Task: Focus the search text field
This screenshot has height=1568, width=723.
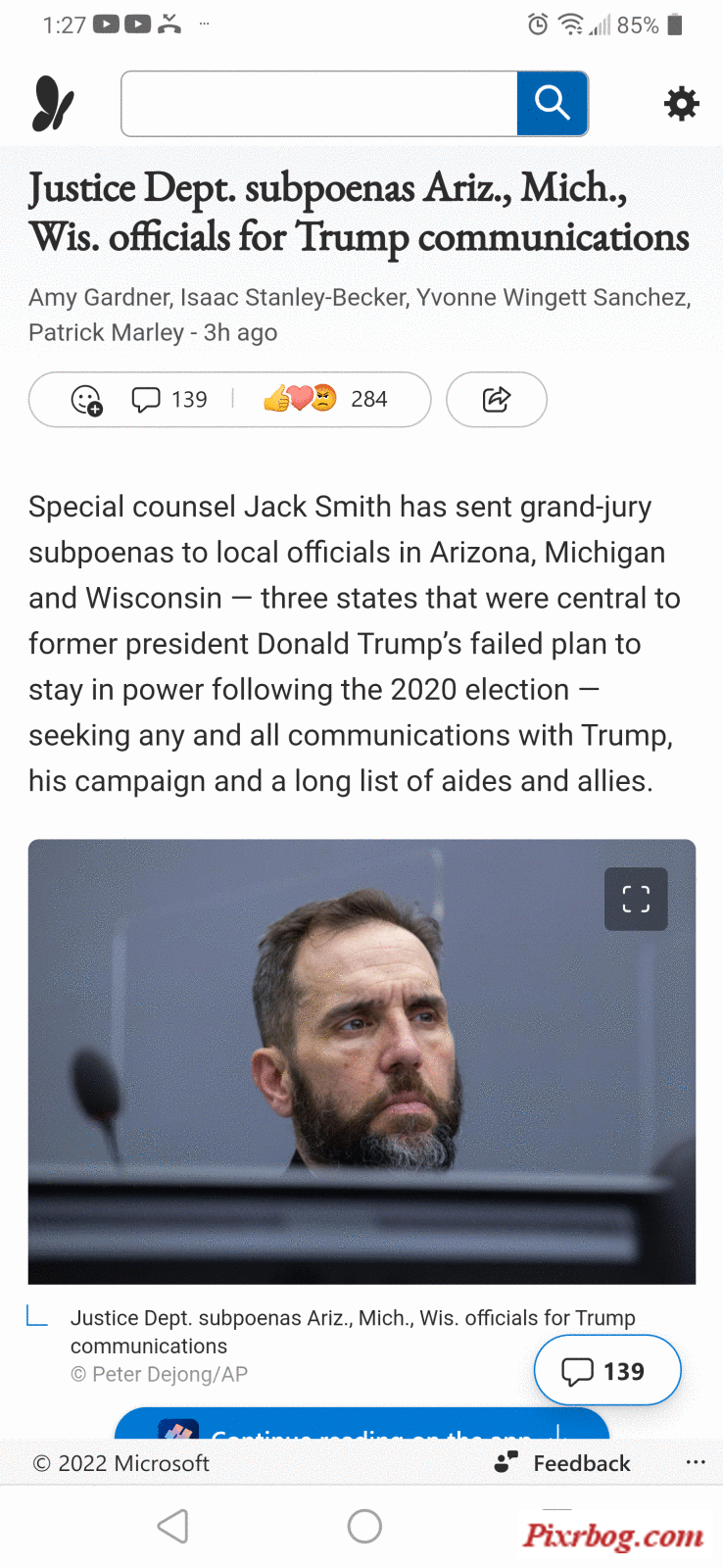Action: (318, 103)
